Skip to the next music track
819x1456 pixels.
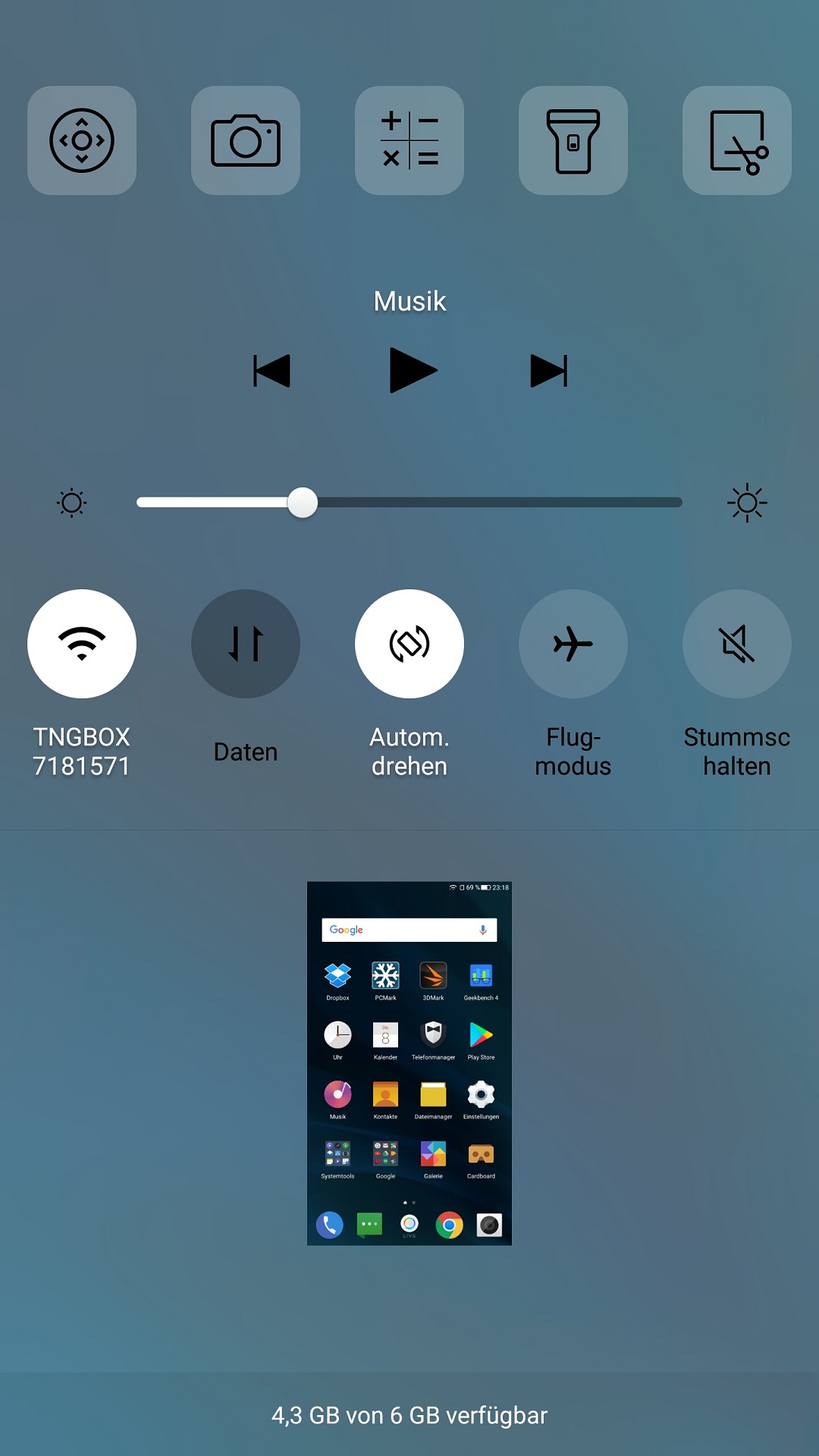pyautogui.click(x=549, y=371)
